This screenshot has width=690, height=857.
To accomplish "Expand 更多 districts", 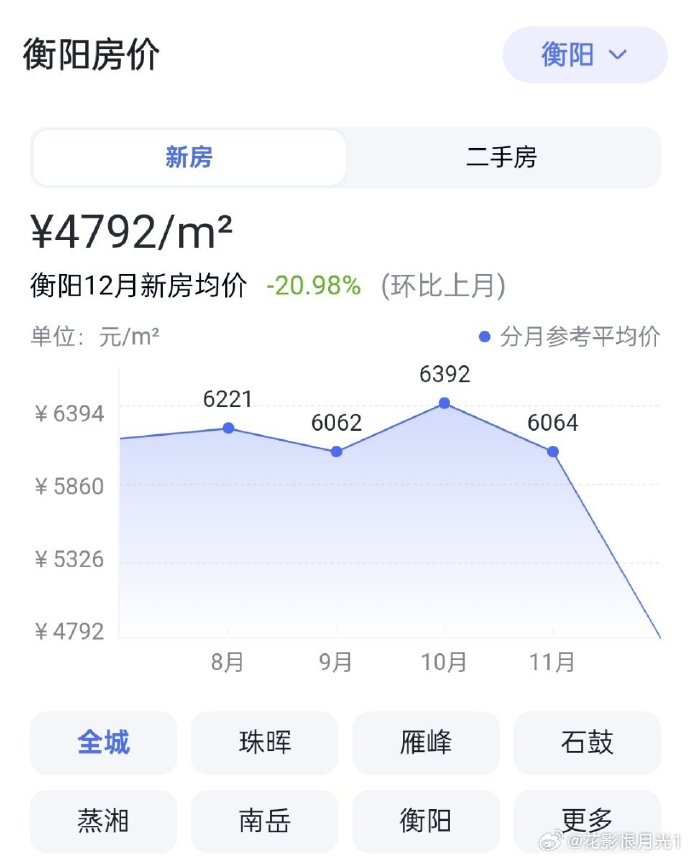I will 587,821.
